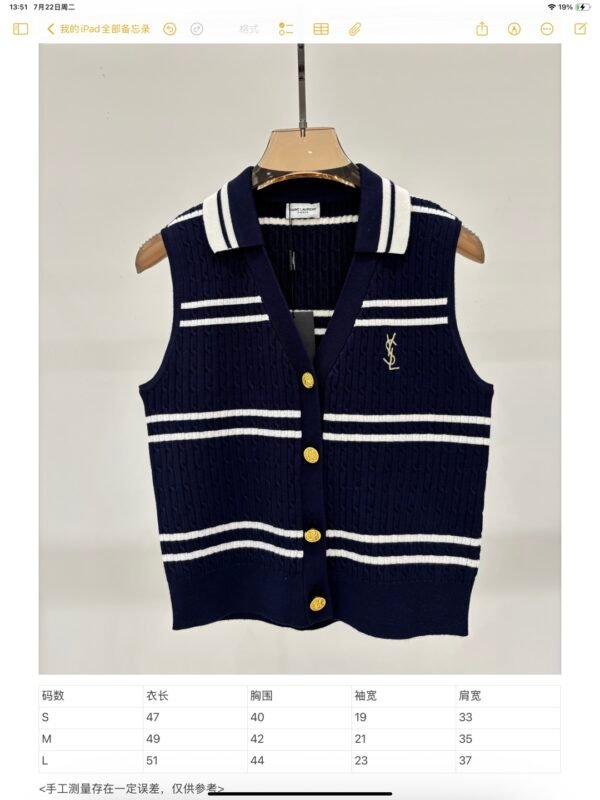Viewport: 600px width, 800px height.
Task: Insert a table into the note
Action: tap(321, 29)
